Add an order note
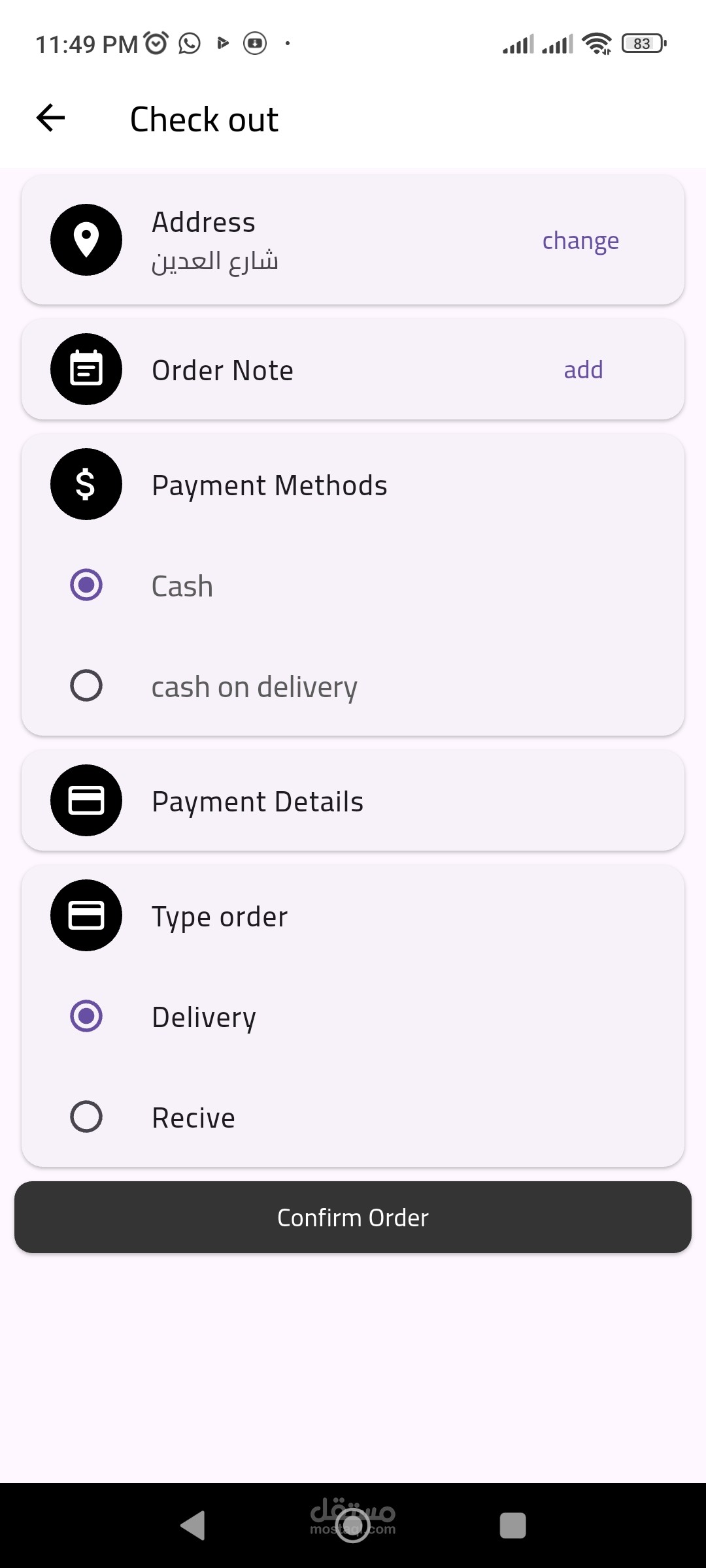 (x=583, y=370)
